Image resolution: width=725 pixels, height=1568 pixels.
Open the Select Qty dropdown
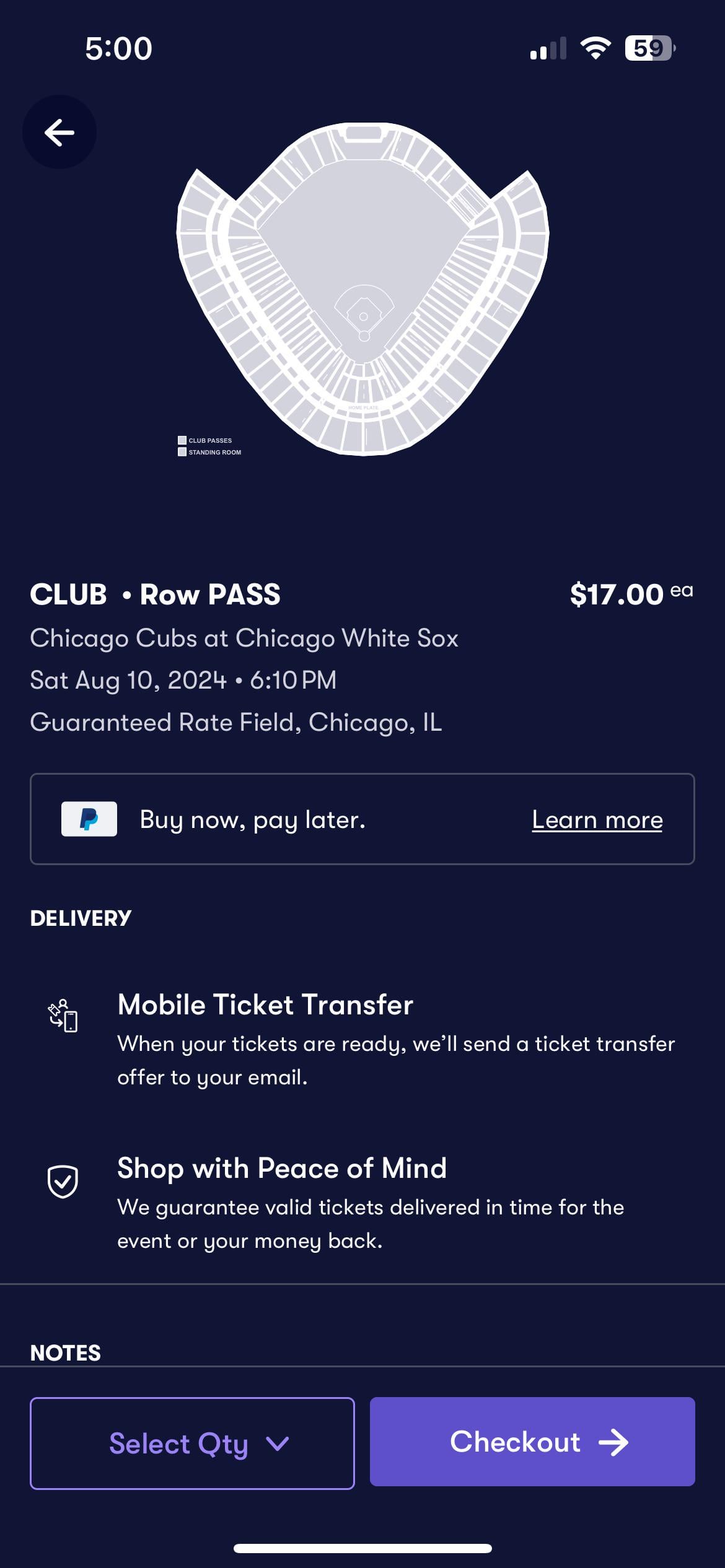point(192,1443)
